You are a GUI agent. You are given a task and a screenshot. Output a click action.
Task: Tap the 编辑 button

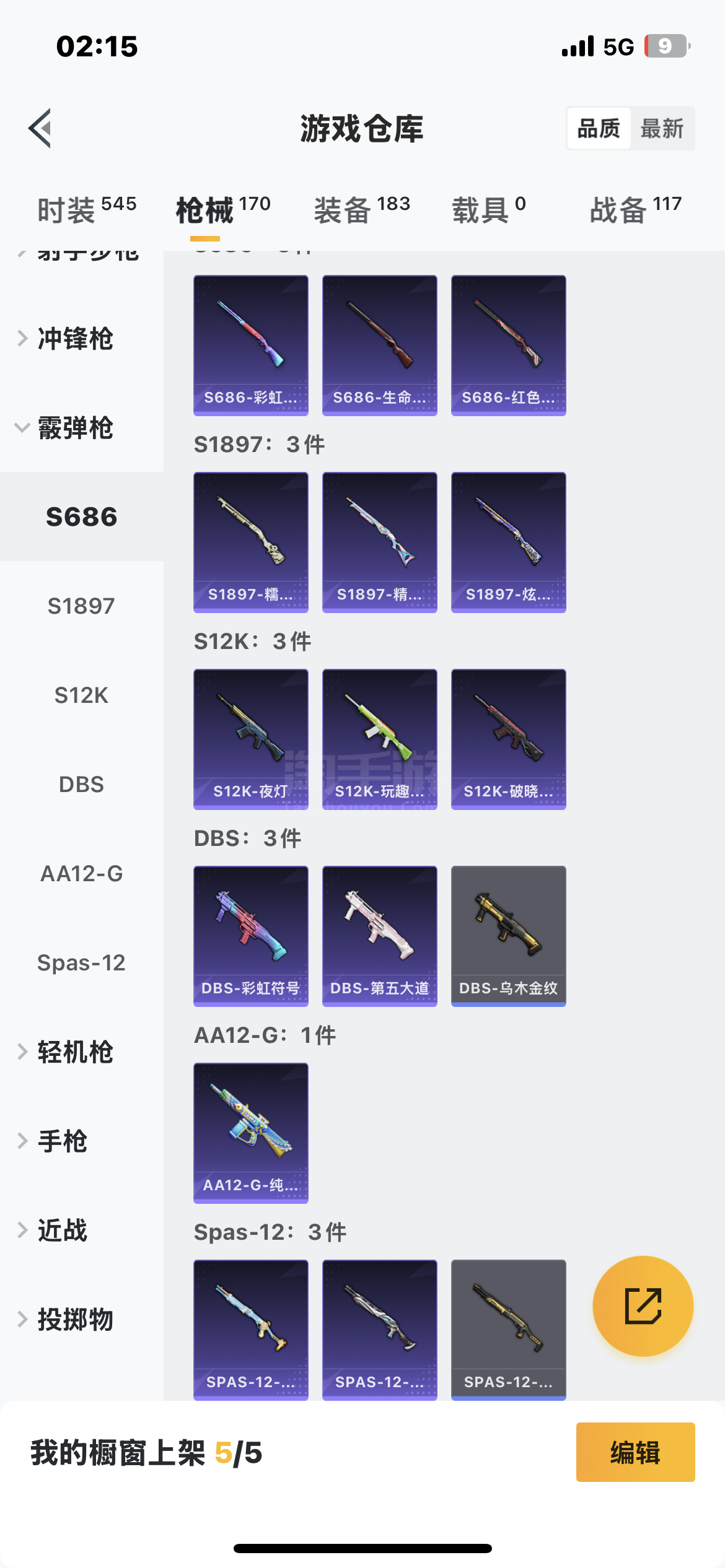[635, 1452]
